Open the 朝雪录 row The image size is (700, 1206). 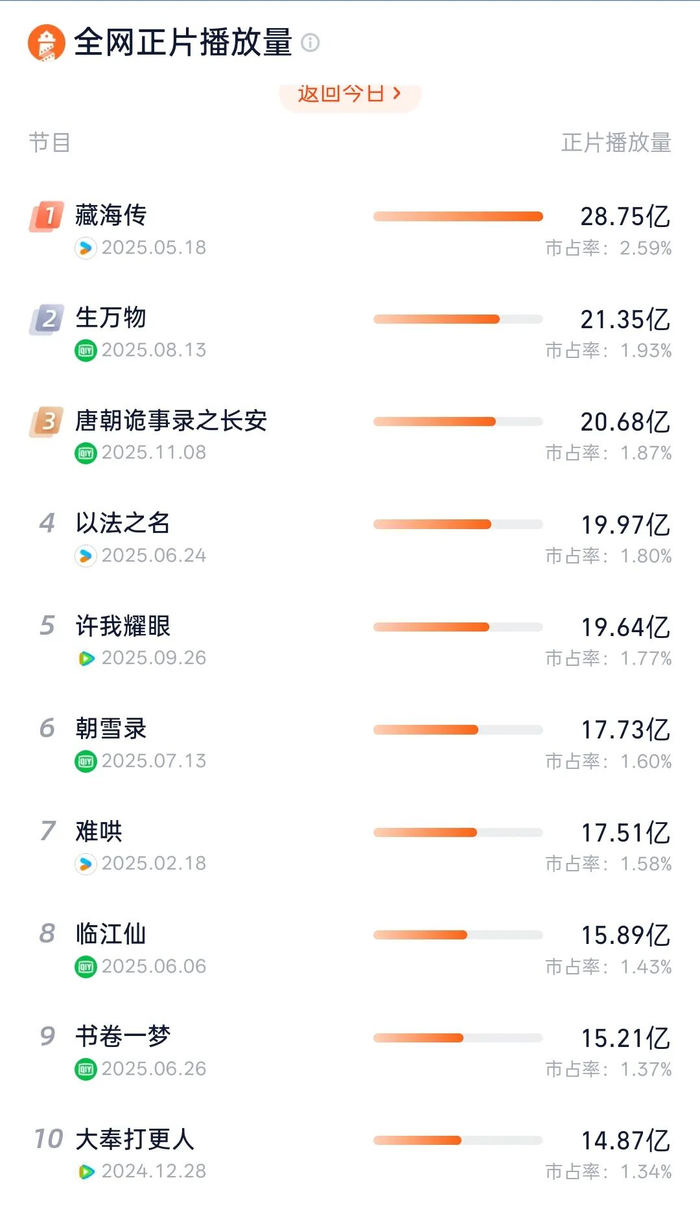[x=350, y=744]
